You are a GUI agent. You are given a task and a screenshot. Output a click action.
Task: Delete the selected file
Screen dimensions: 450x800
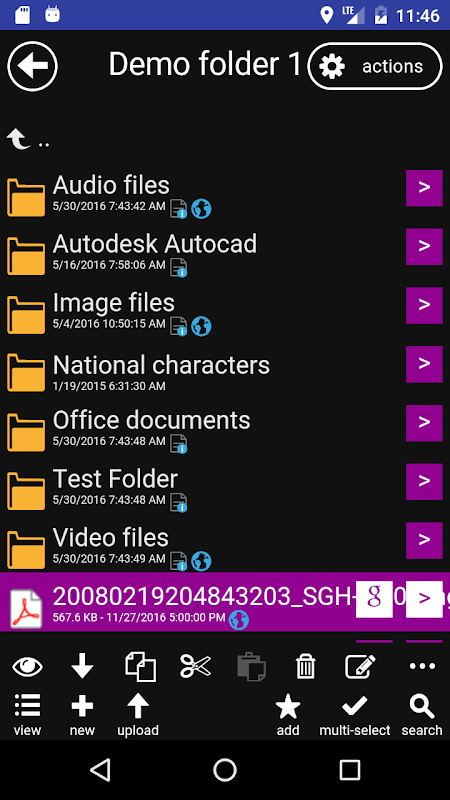coord(305,666)
